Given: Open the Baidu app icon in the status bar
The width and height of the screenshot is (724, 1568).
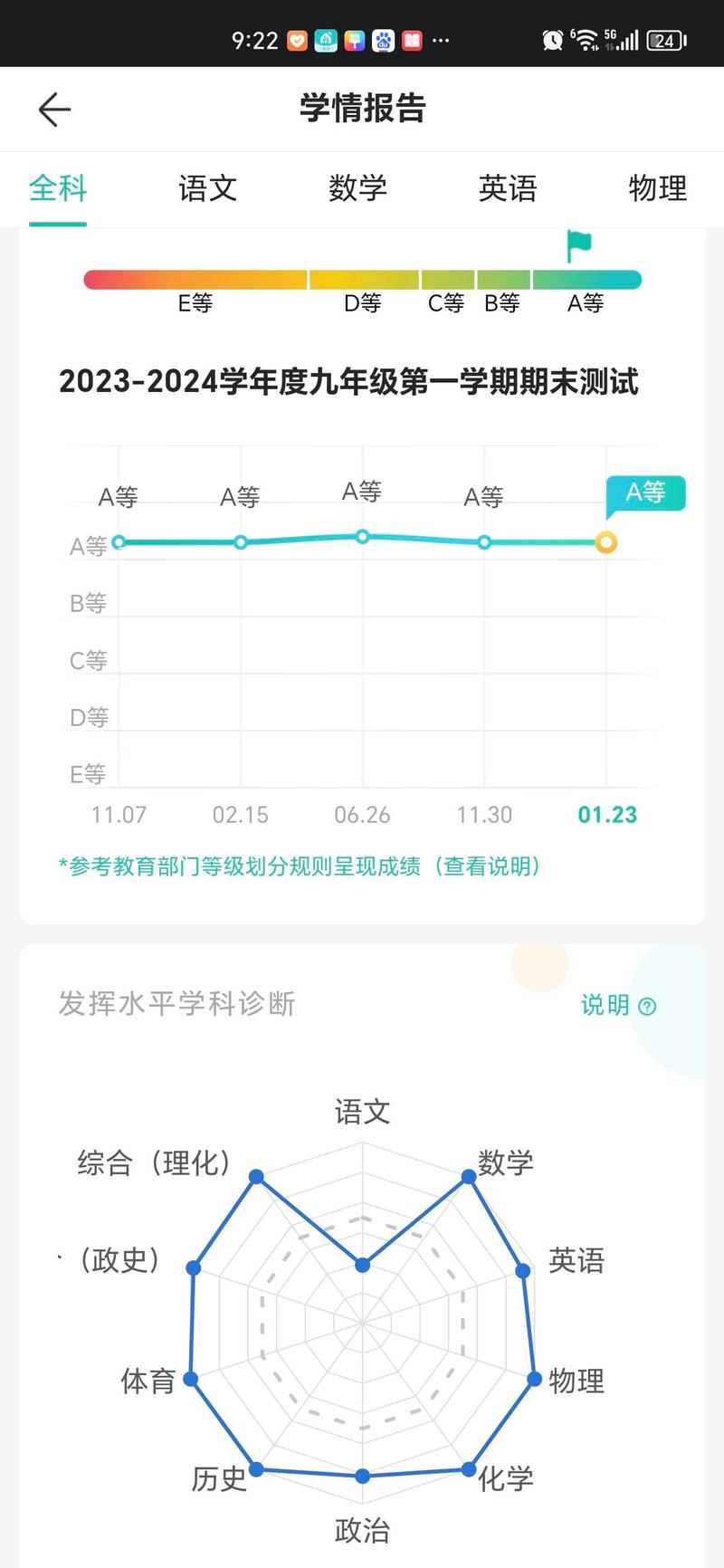Looking at the screenshot, I should coord(384,40).
